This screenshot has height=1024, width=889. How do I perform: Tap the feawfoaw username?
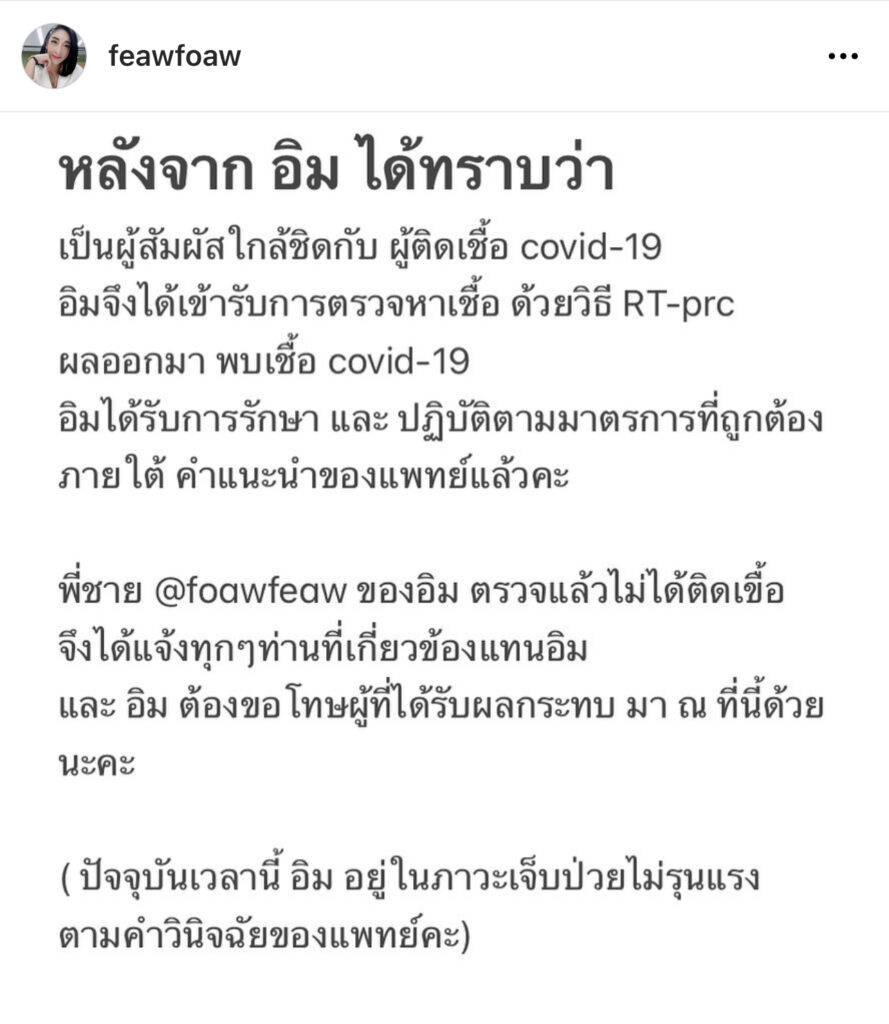click(x=175, y=56)
